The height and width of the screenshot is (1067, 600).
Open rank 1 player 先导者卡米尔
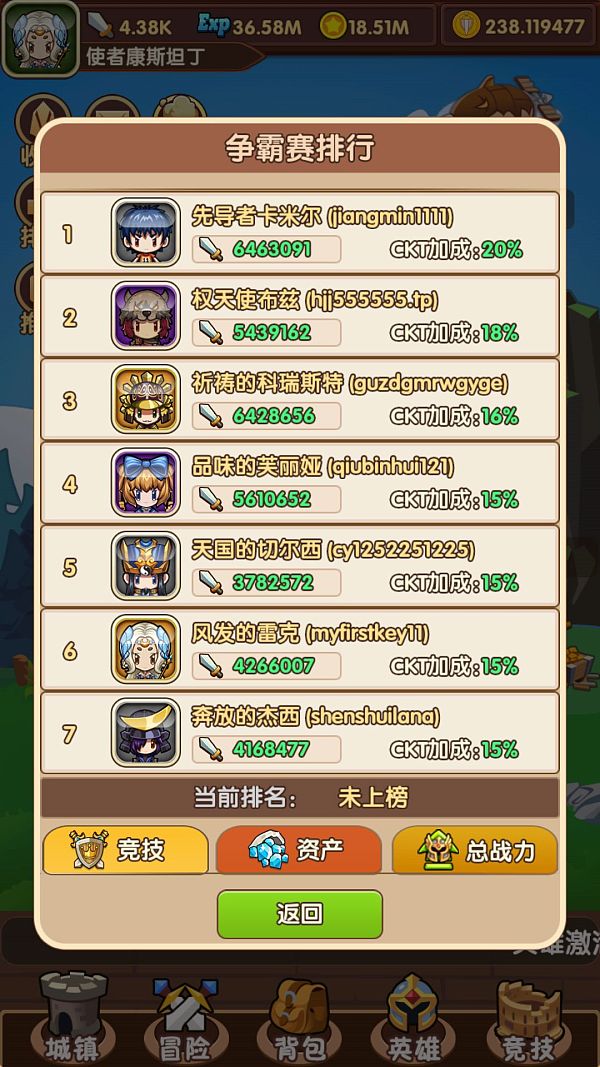point(300,233)
